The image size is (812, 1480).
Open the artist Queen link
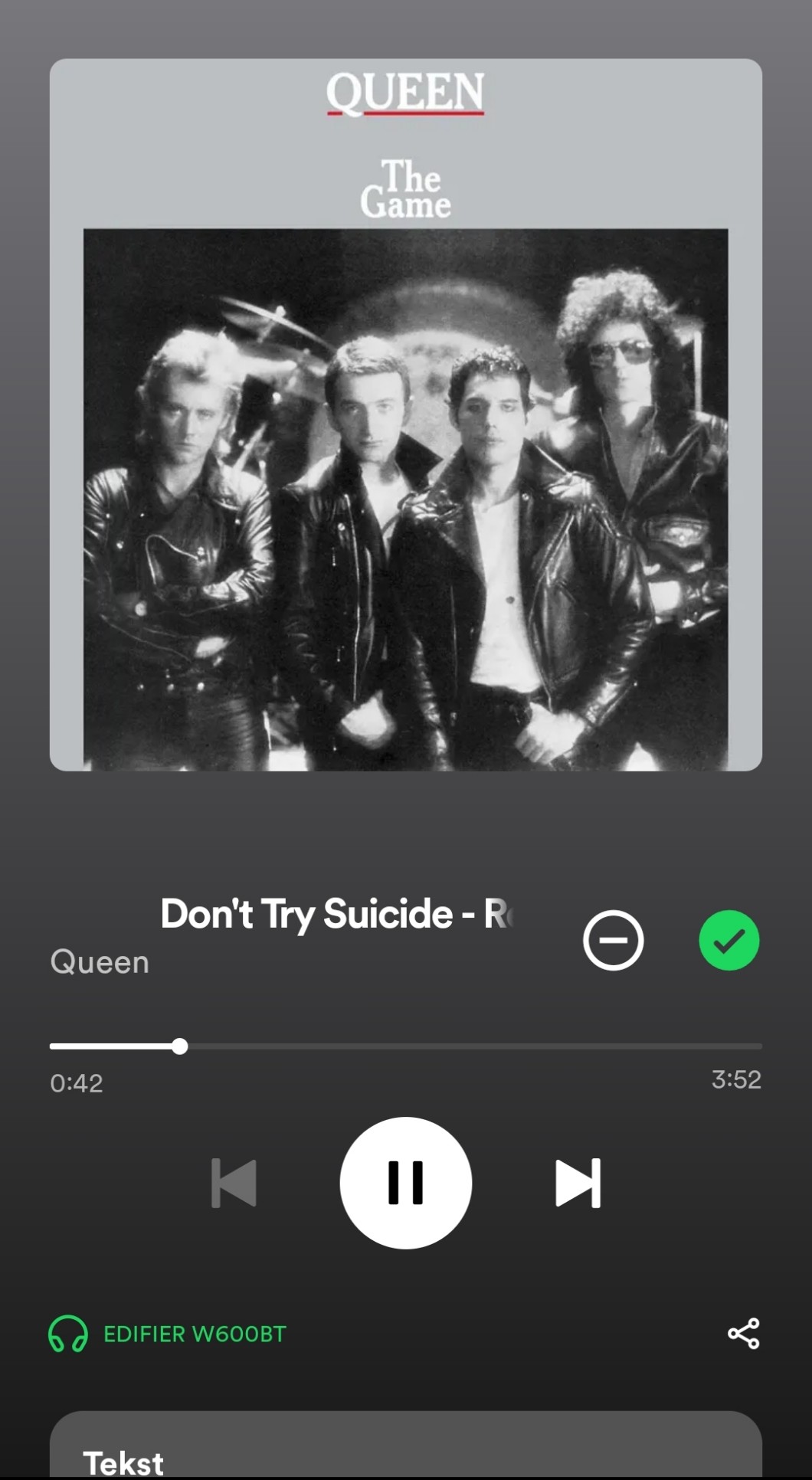pyautogui.click(x=100, y=962)
